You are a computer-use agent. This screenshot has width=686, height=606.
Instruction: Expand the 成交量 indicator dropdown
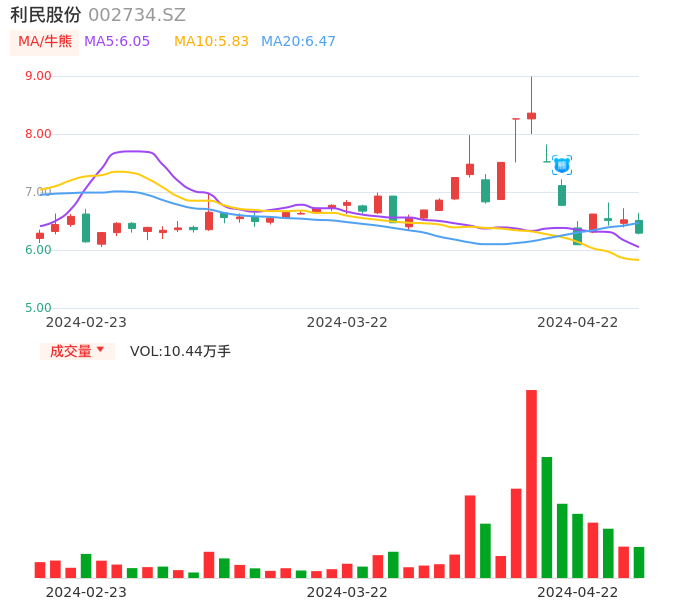point(77,351)
